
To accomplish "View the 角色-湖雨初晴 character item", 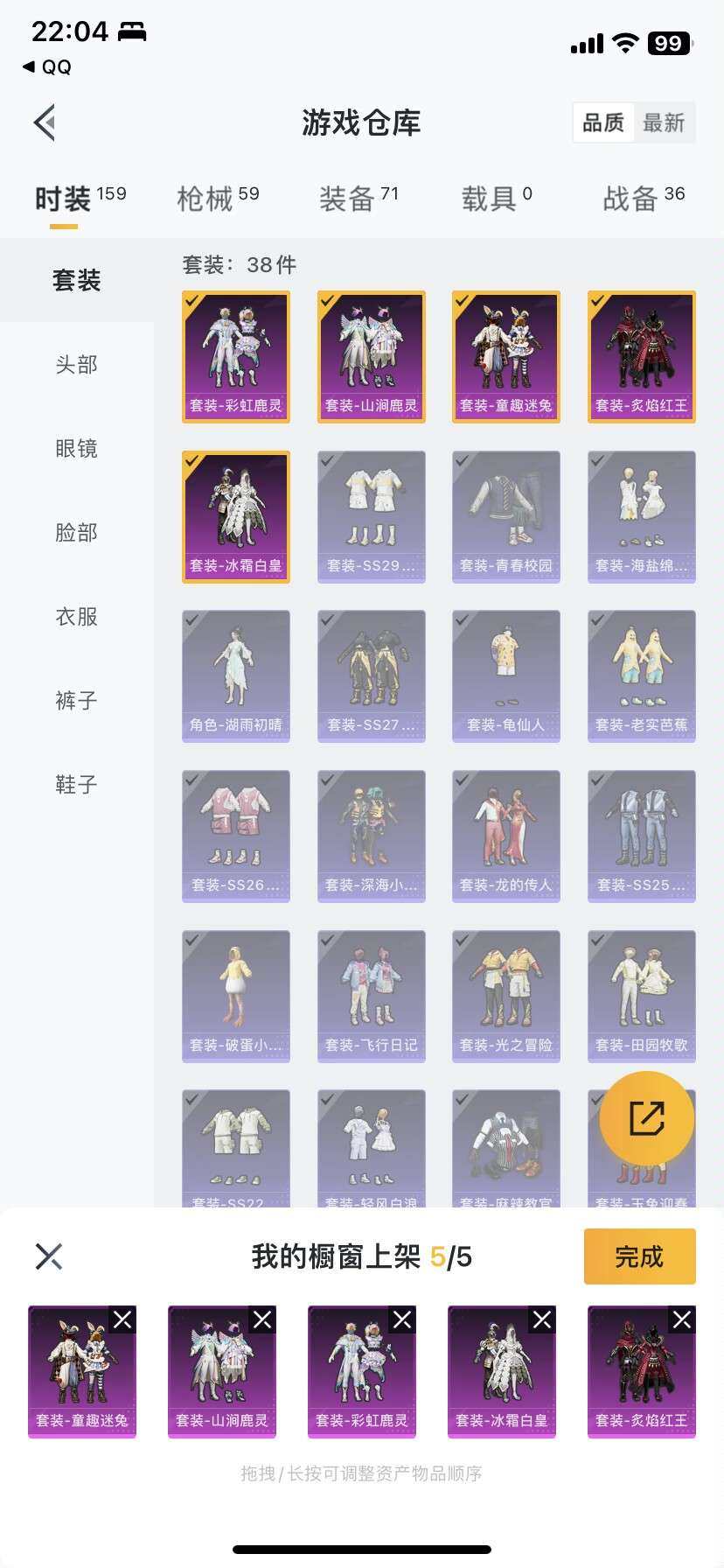I will point(235,675).
